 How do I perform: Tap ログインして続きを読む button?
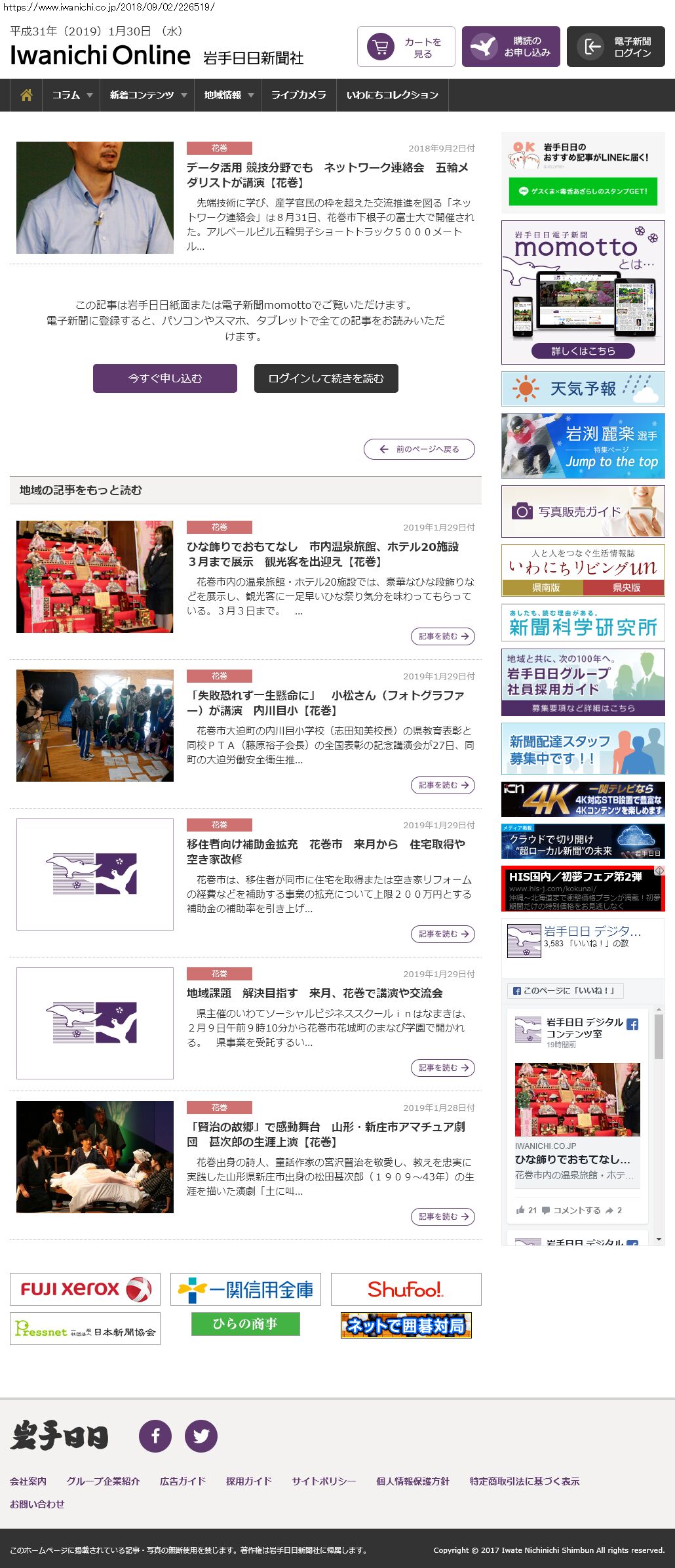point(326,378)
